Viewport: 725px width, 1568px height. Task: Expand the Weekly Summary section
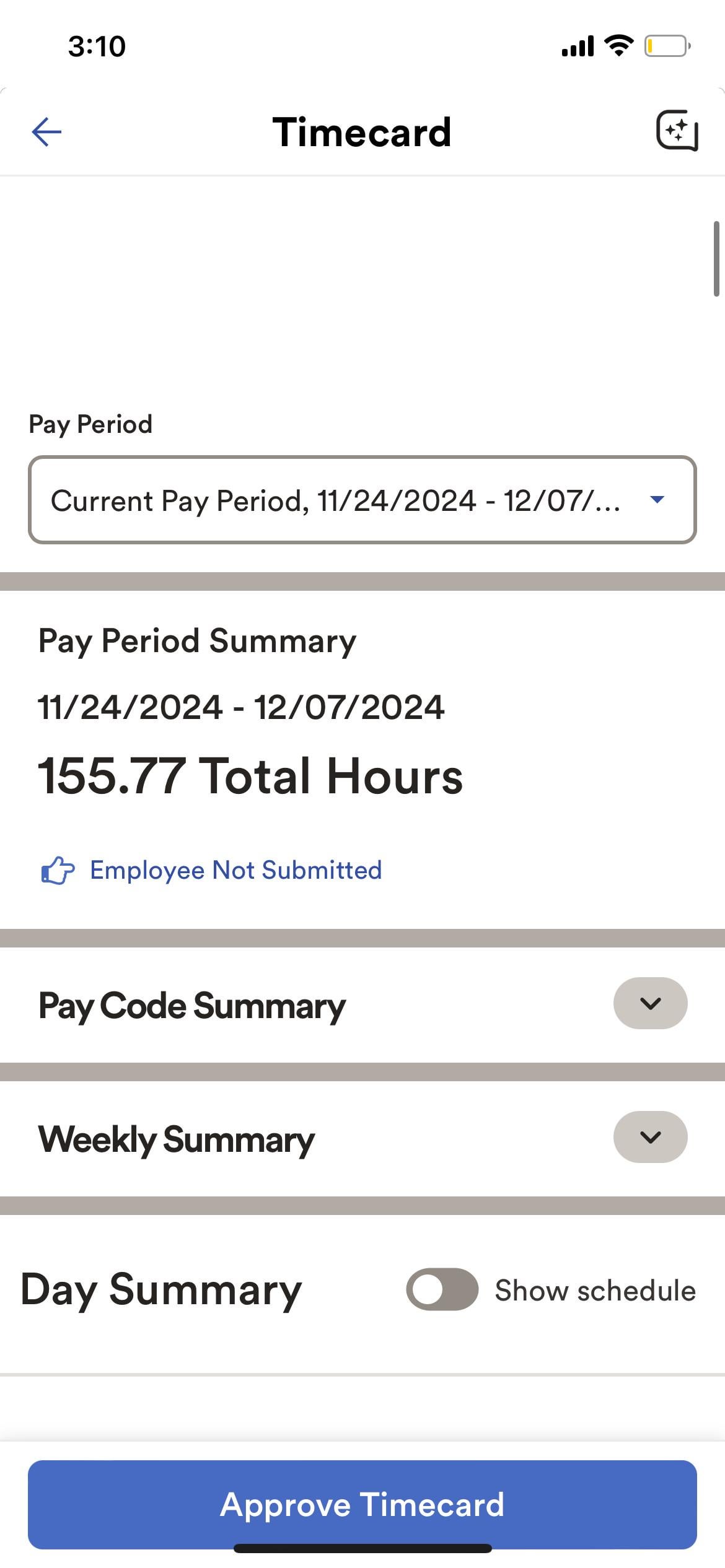click(650, 1138)
